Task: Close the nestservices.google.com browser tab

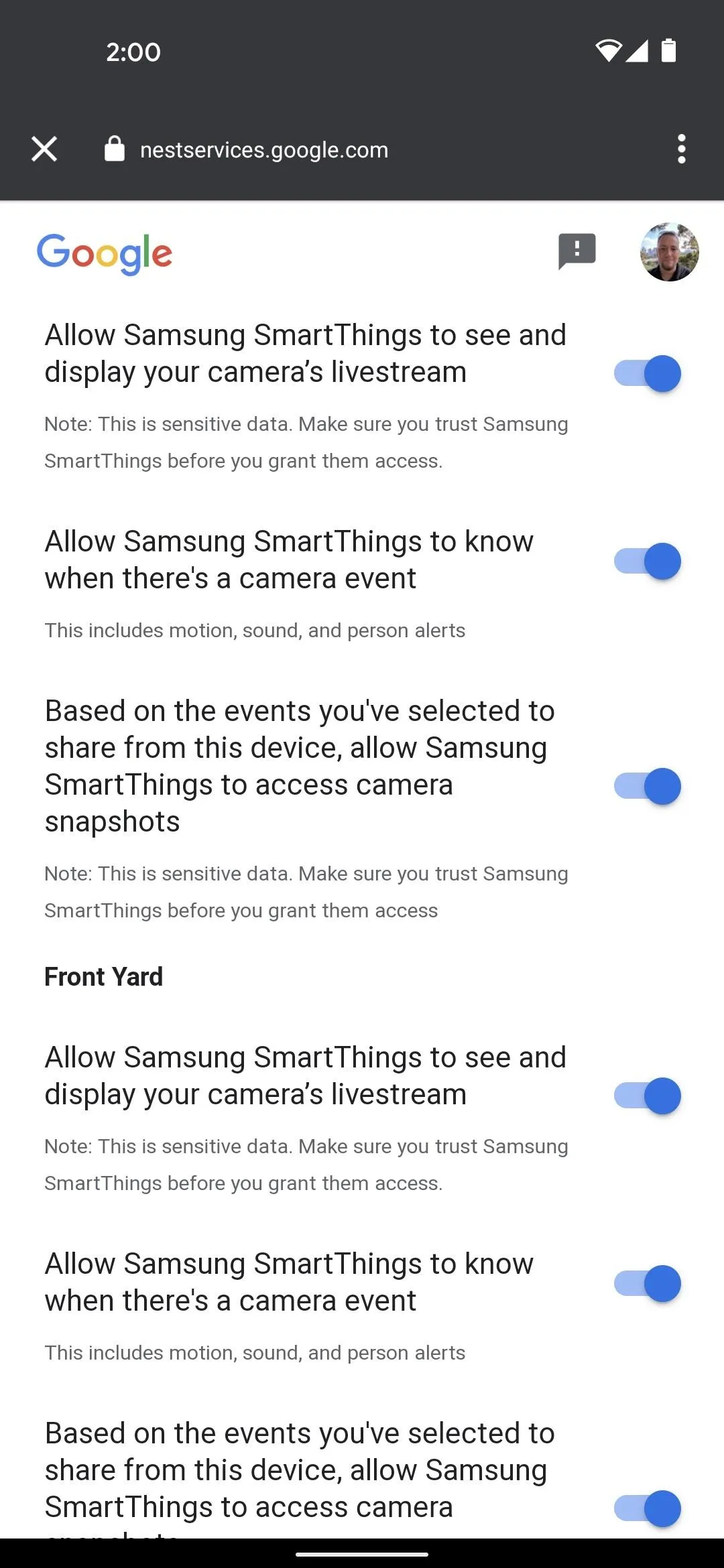Action: [x=44, y=149]
